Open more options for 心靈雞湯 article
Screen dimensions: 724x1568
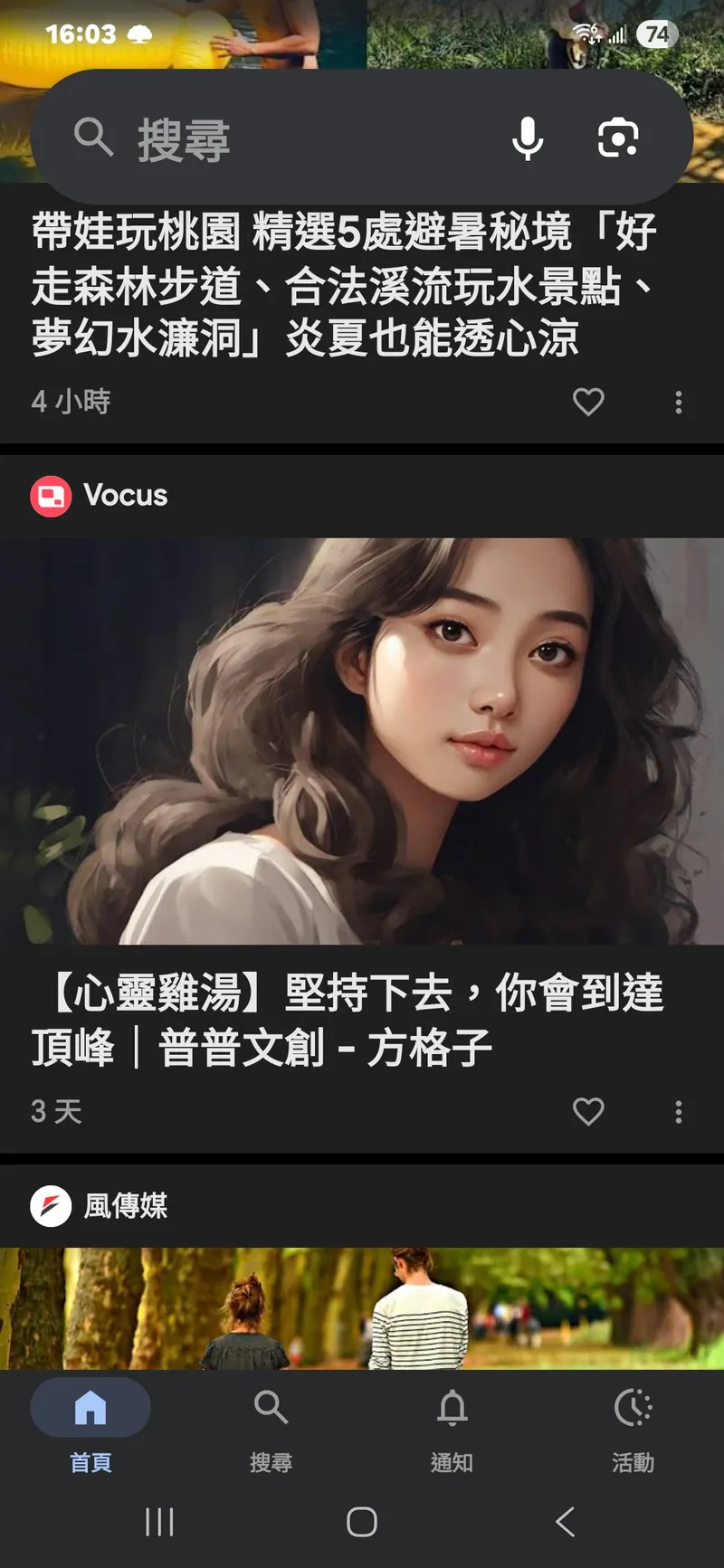[679, 1111]
